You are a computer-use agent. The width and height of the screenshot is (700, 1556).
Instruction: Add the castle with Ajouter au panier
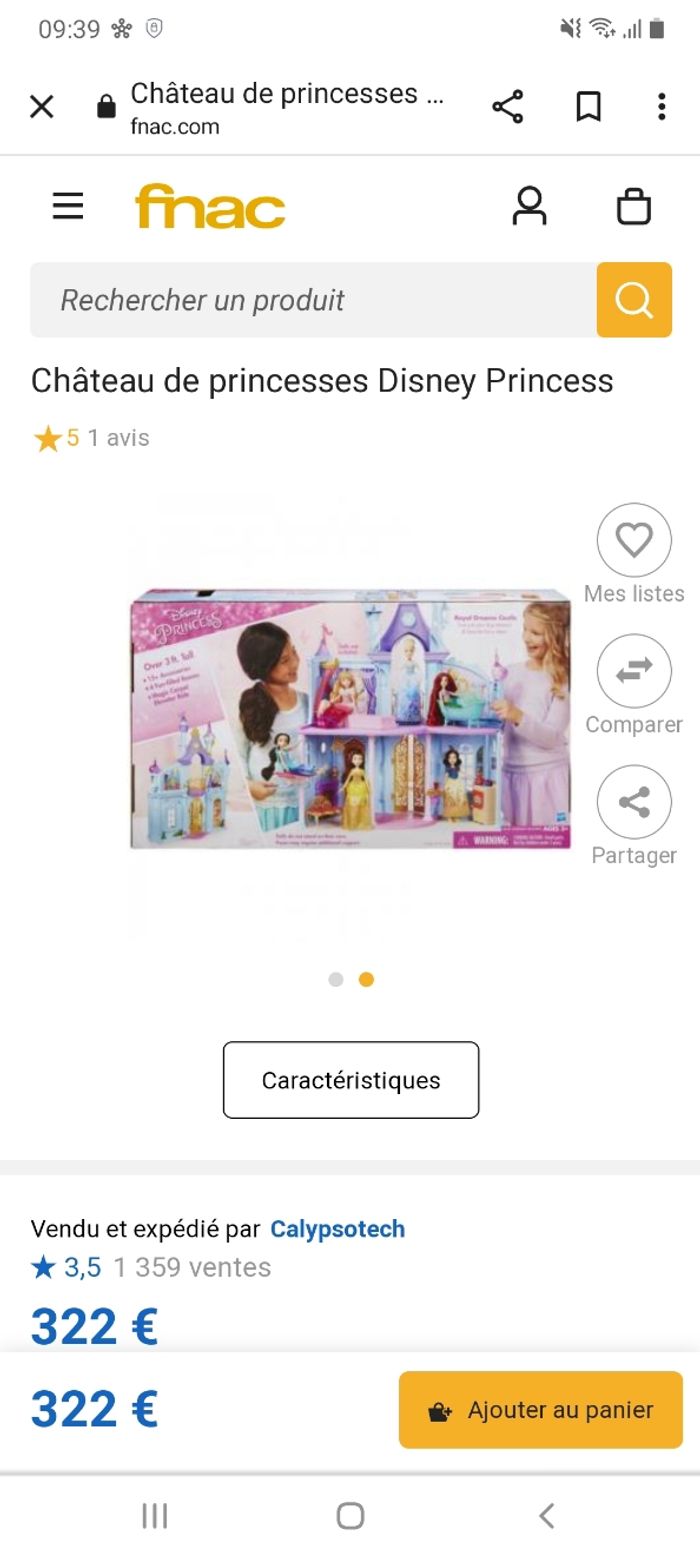[540, 1410]
